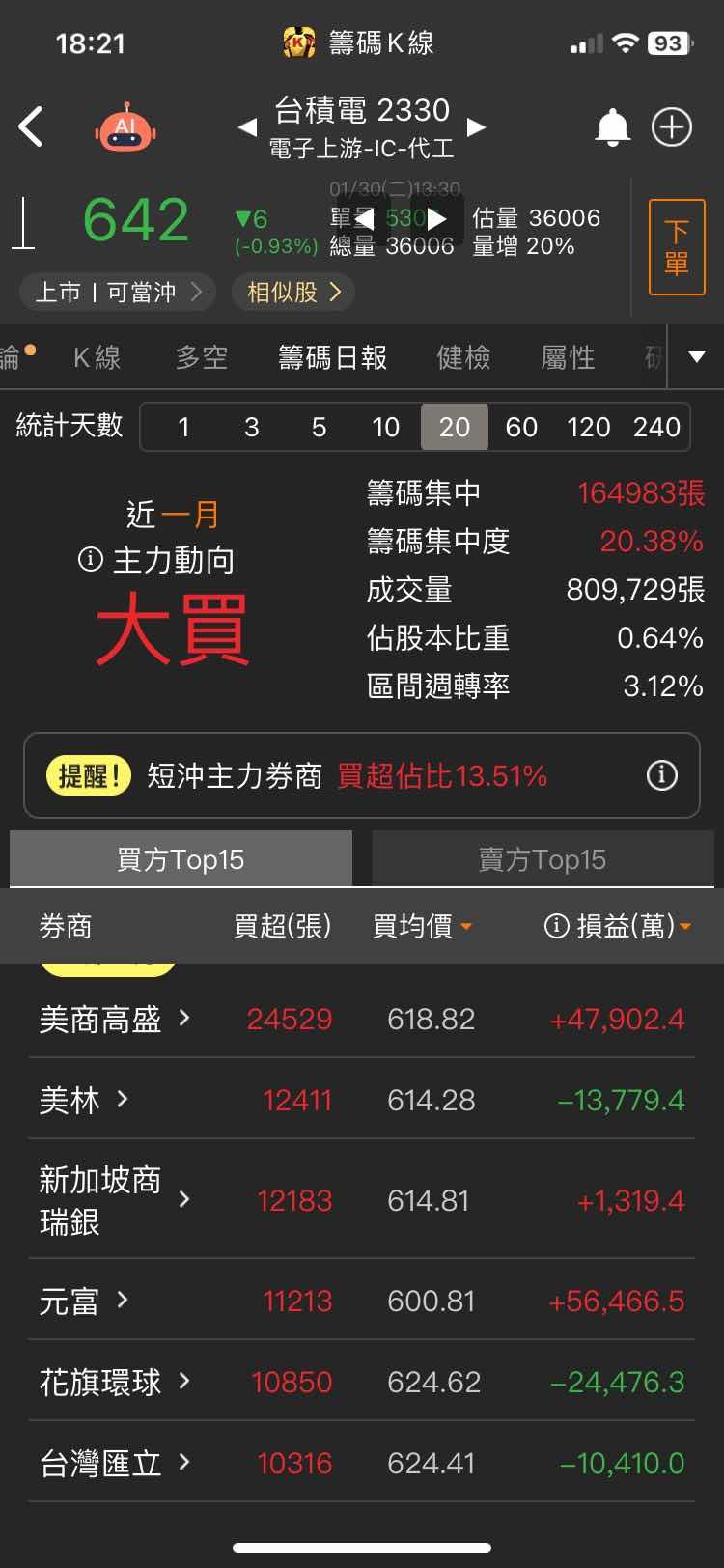Image resolution: width=724 pixels, height=1568 pixels.
Task: Switch to the K線 tab
Action: 97,358
